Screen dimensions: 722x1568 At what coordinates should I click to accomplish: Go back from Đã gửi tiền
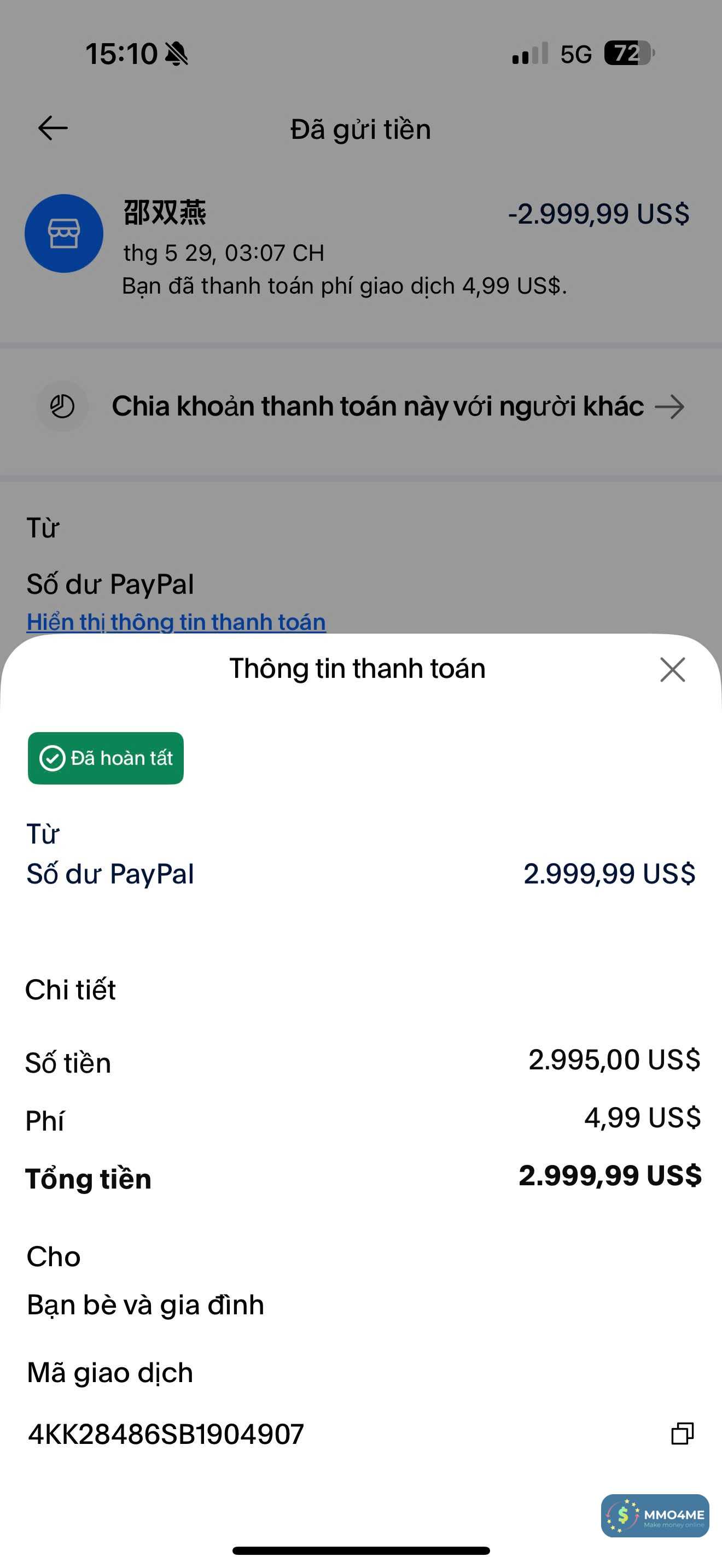tap(53, 128)
